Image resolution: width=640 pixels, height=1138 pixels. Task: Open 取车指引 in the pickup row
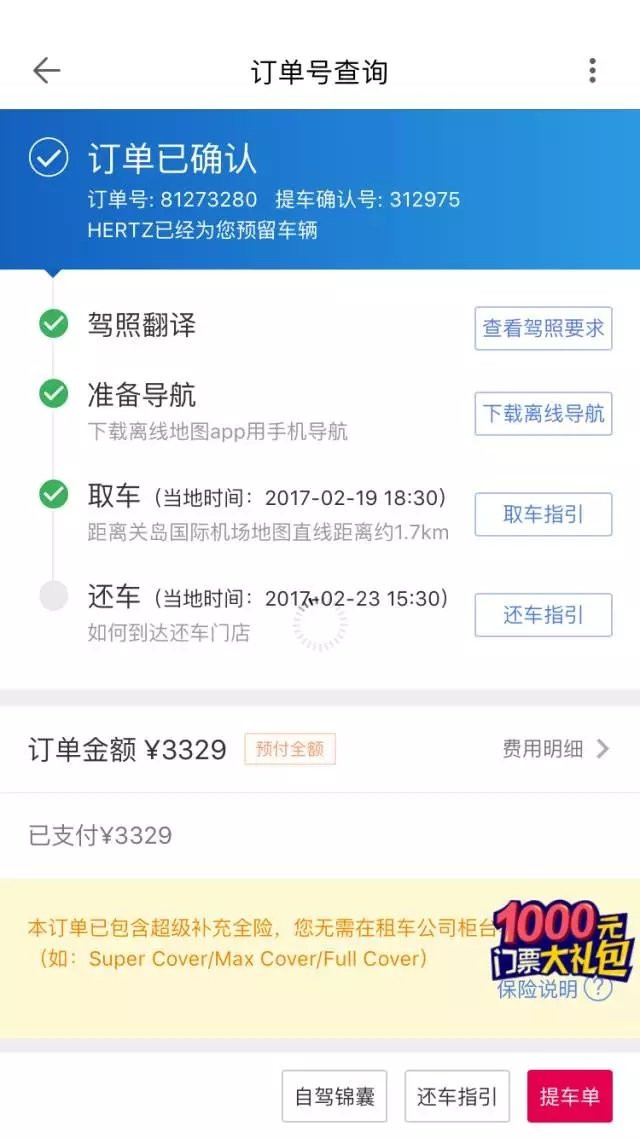pos(543,514)
